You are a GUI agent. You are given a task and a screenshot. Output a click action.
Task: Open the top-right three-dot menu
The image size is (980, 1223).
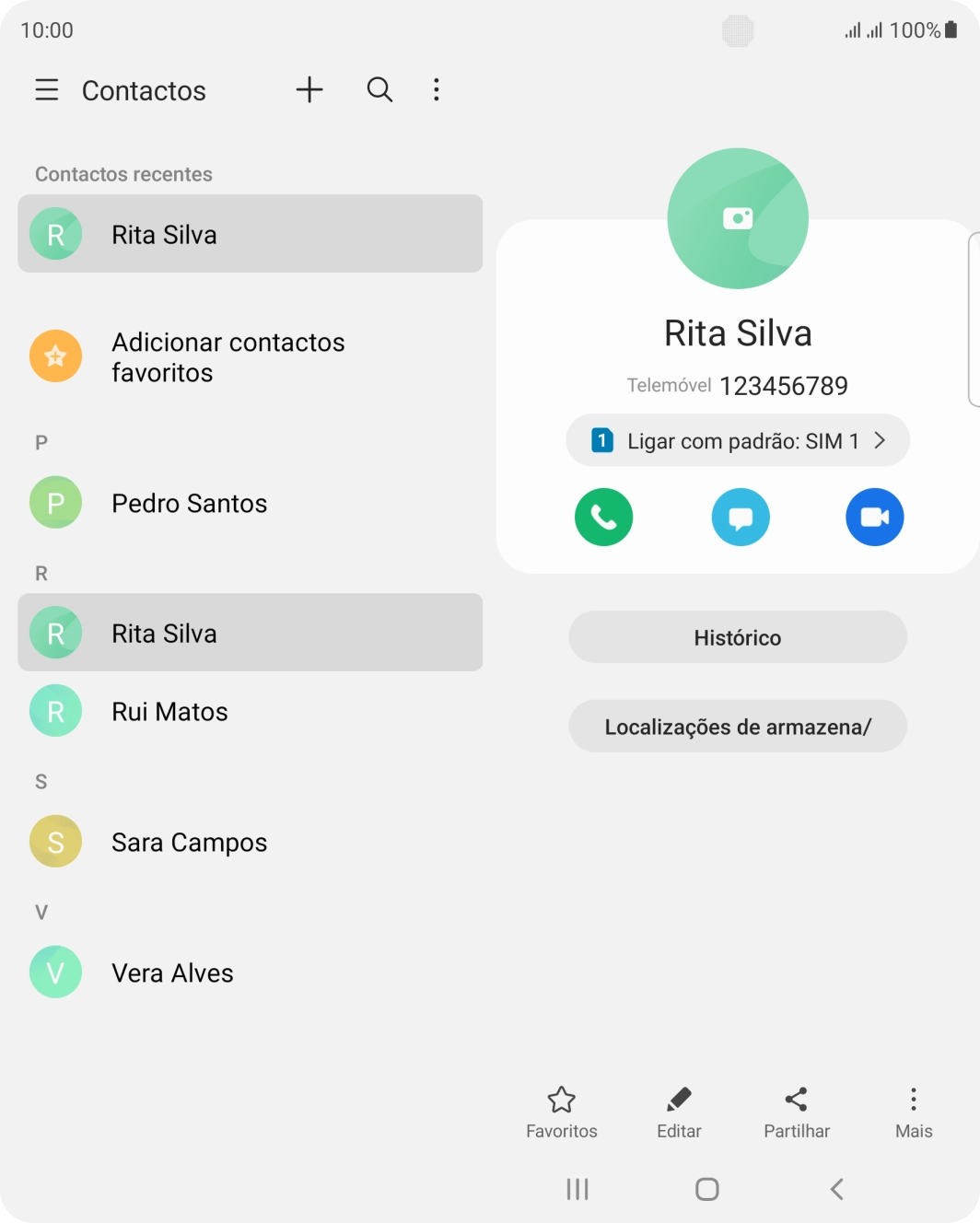[x=436, y=89]
